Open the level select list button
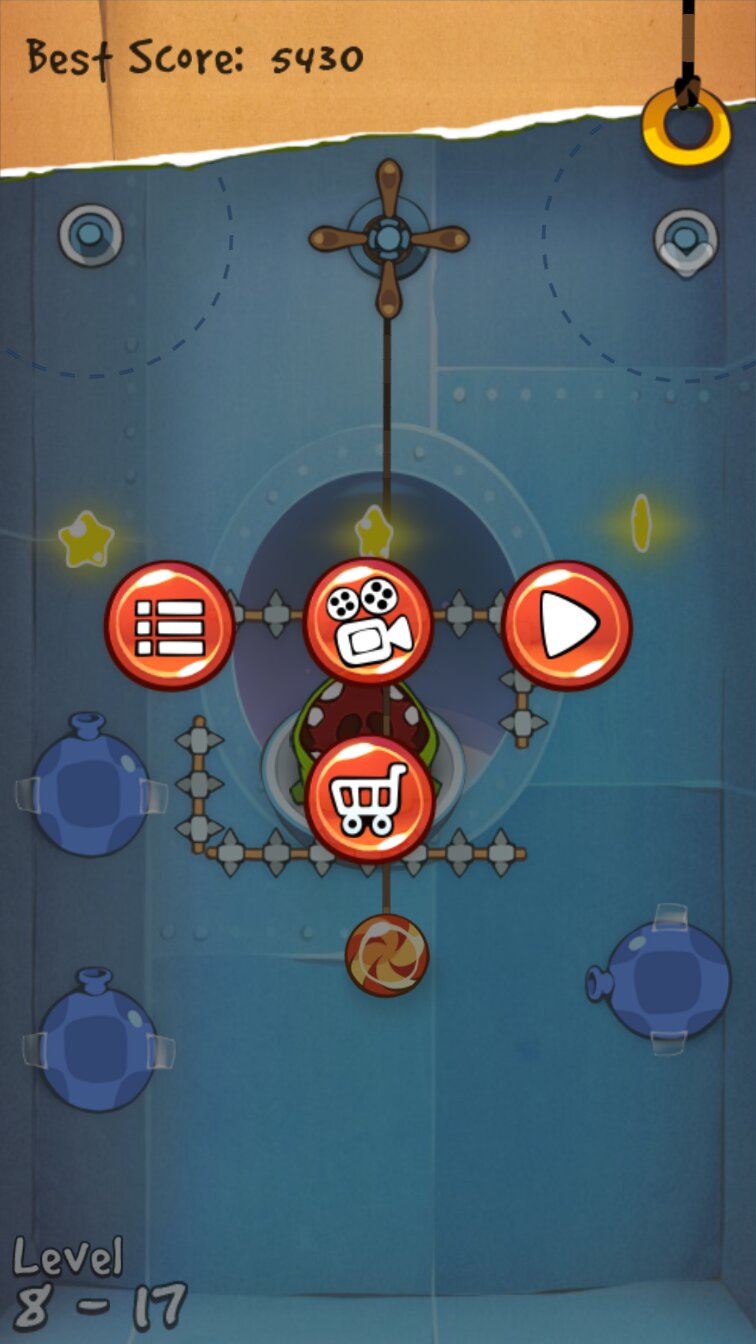Viewport: 756px width, 1344px height. (169, 626)
